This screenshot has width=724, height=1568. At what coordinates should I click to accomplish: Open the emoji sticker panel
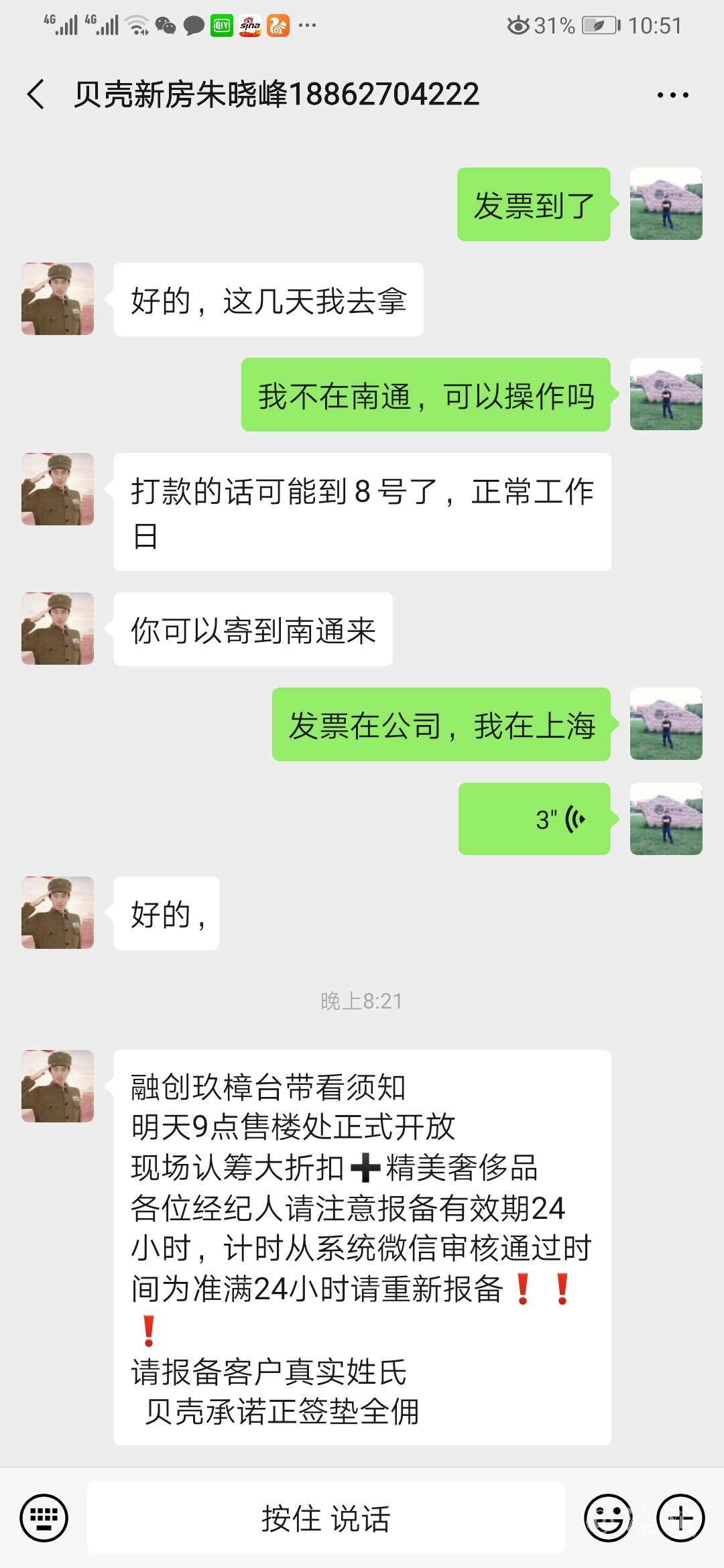(x=608, y=1518)
